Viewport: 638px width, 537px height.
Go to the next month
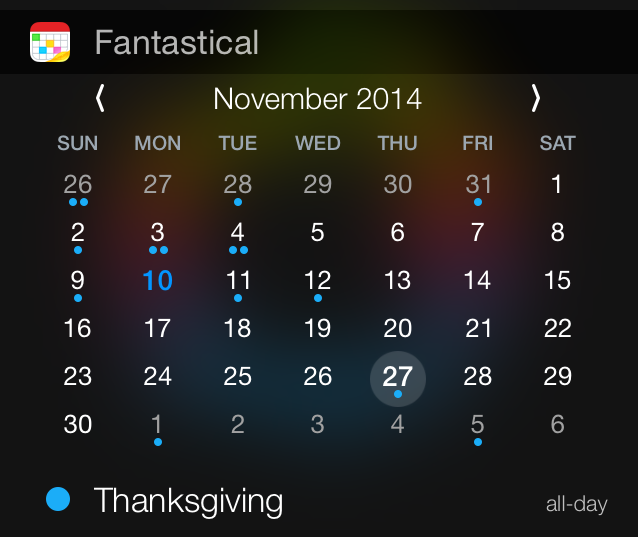[535, 98]
